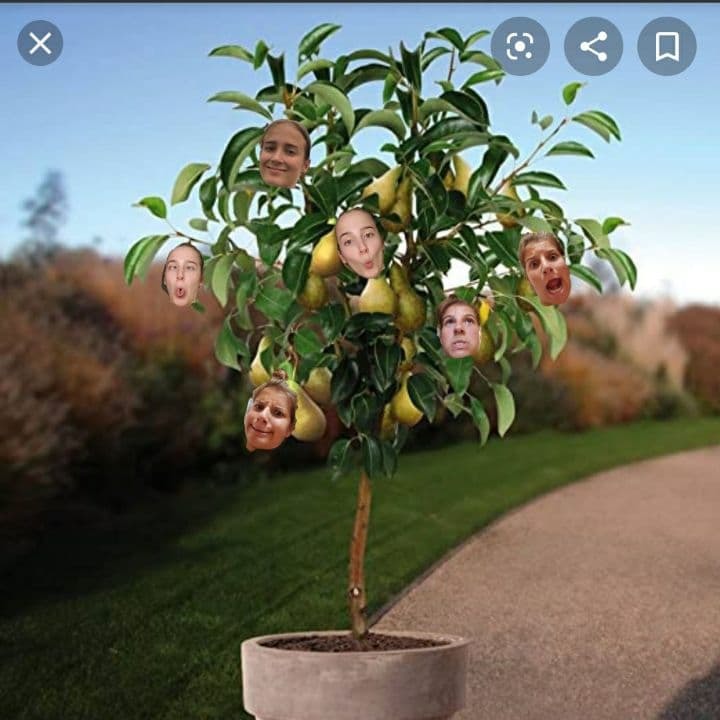Viewport: 720px width, 720px height.
Task: Search this image with Lens
Action: [x=520, y=46]
